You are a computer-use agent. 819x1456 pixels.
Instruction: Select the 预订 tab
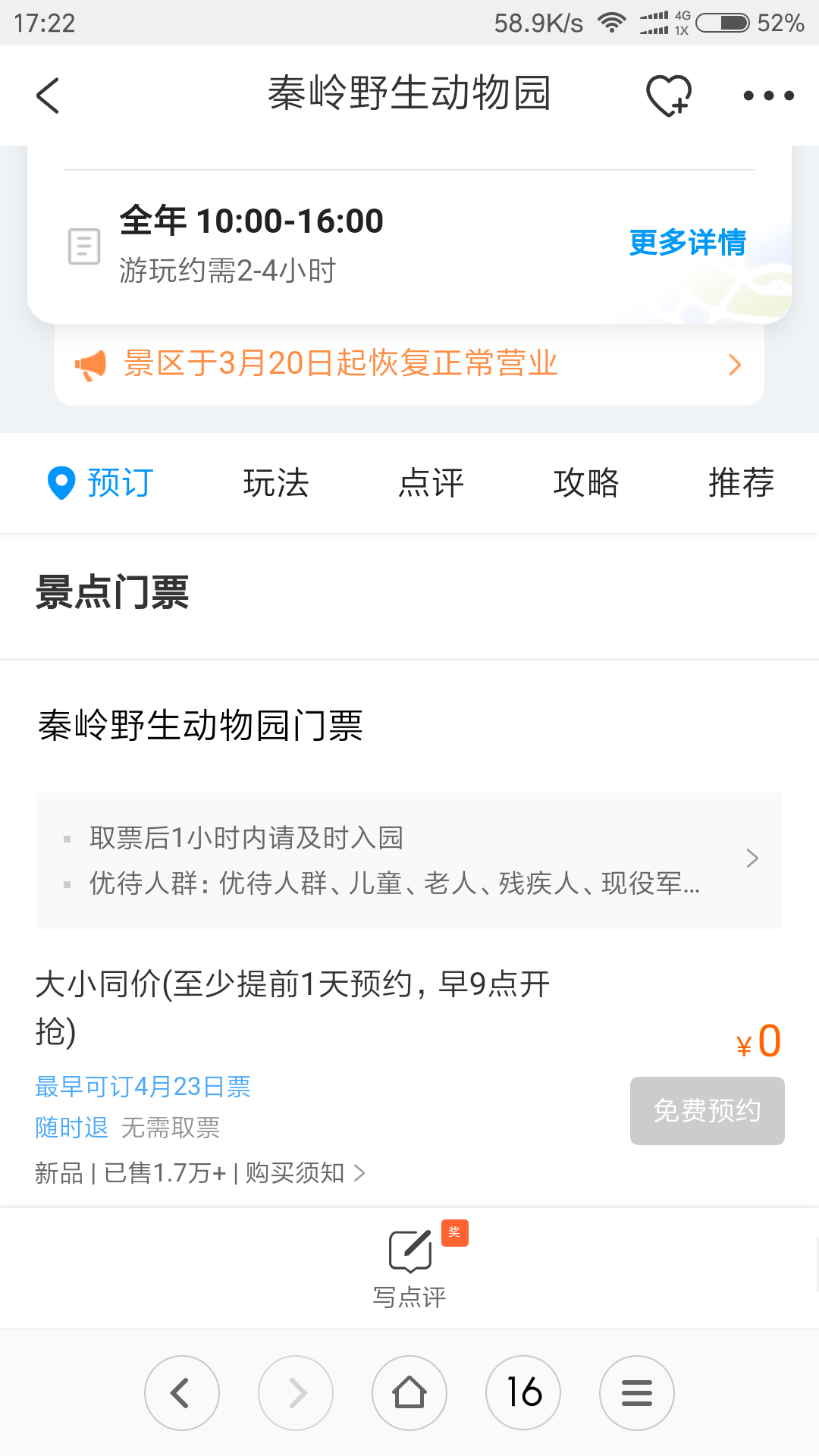pyautogui.click(x=102, y=483)
